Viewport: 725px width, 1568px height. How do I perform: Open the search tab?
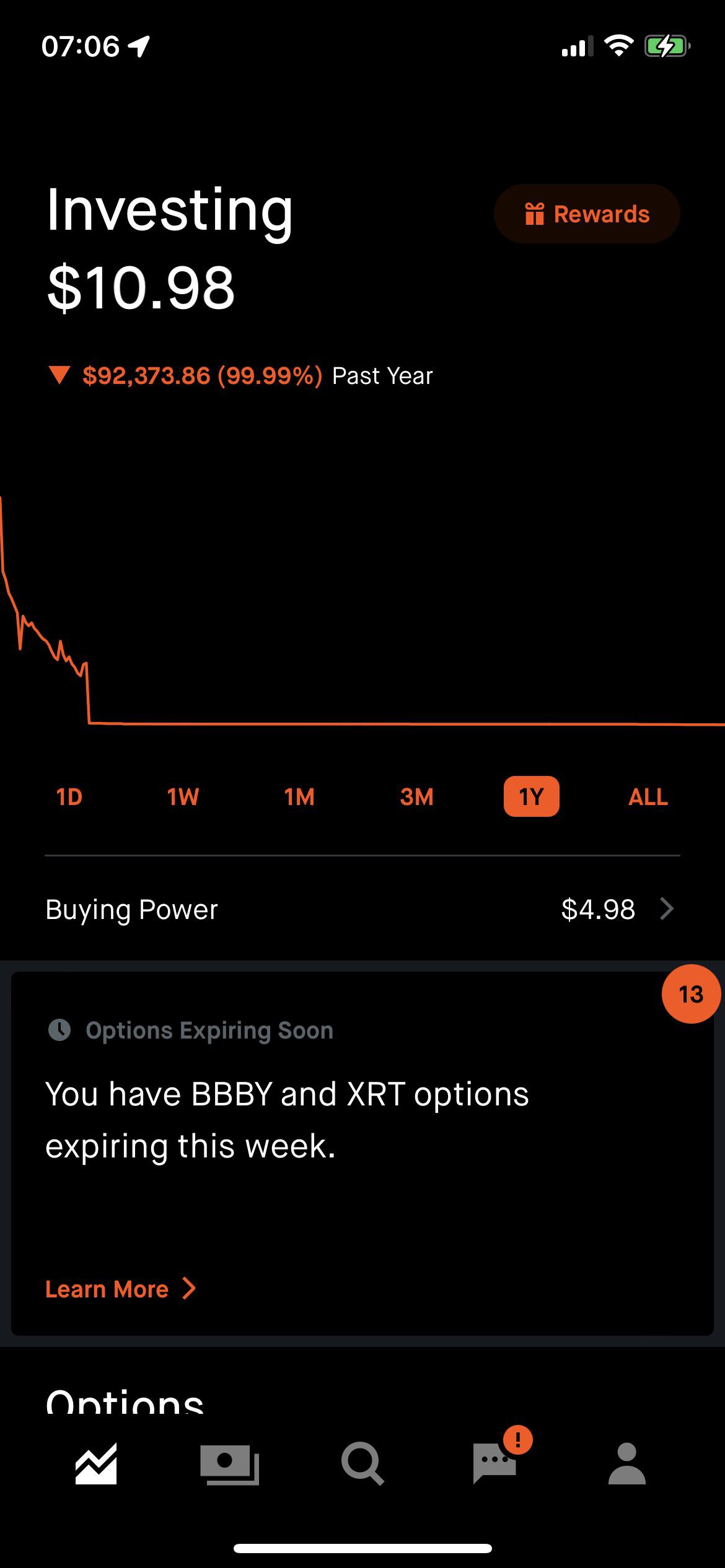coord(362,1464)
